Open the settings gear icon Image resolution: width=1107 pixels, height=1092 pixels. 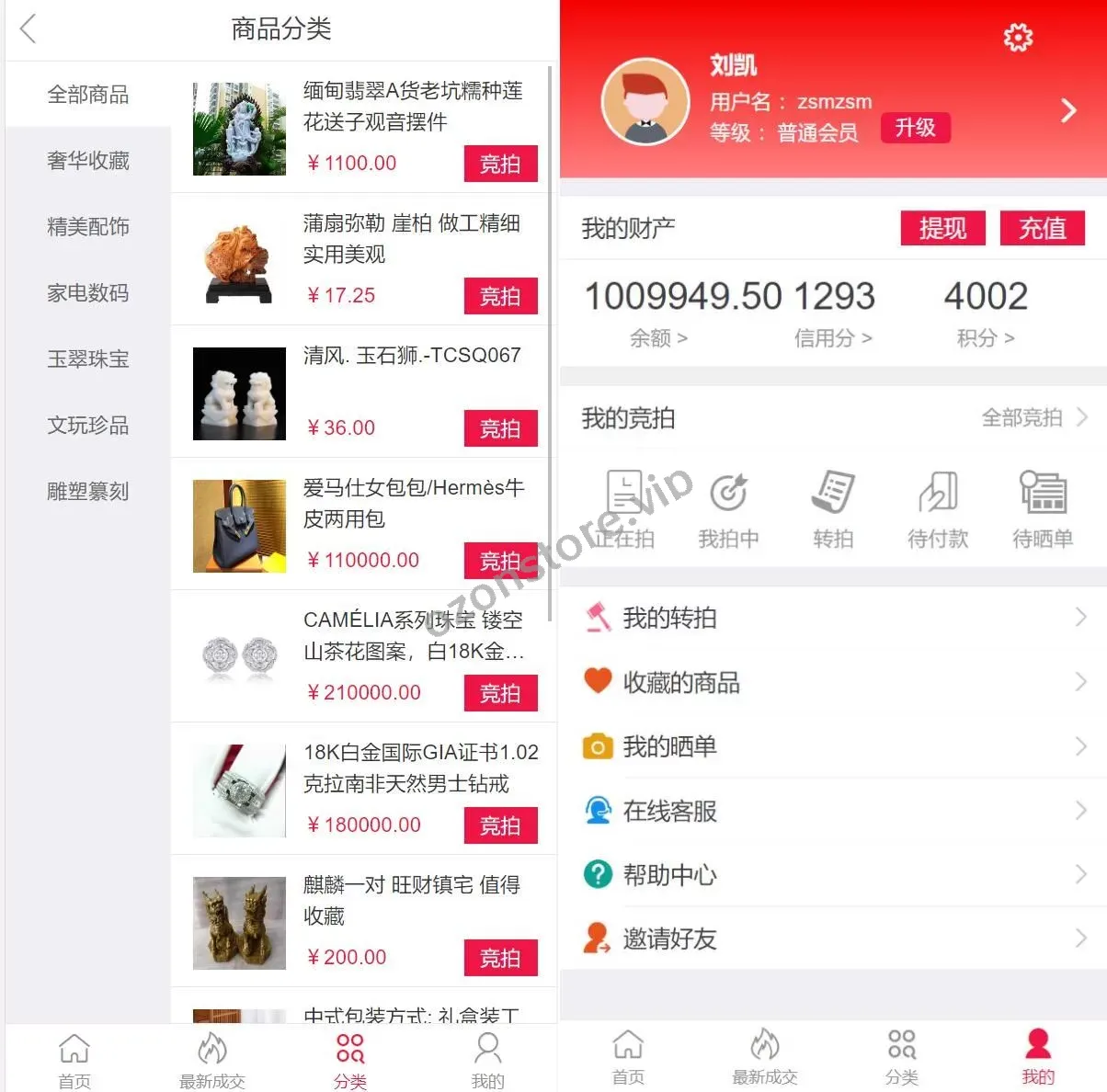[x=1017, y=38]
